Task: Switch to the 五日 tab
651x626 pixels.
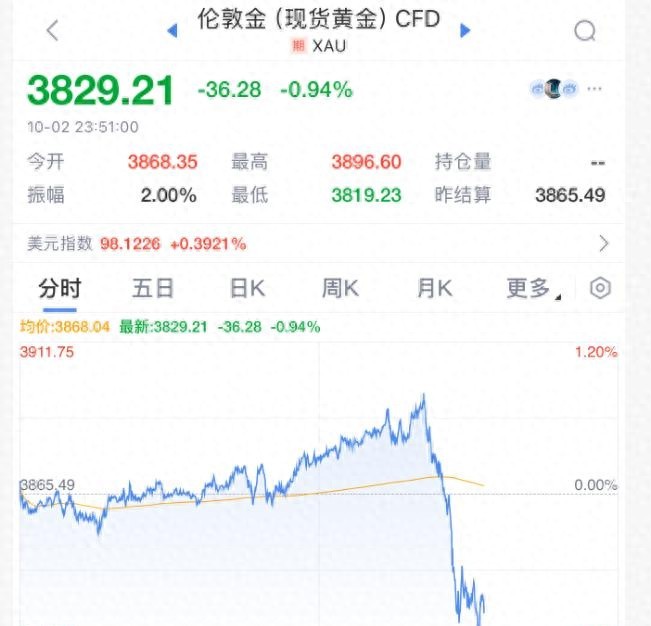Action: [153, 289]
